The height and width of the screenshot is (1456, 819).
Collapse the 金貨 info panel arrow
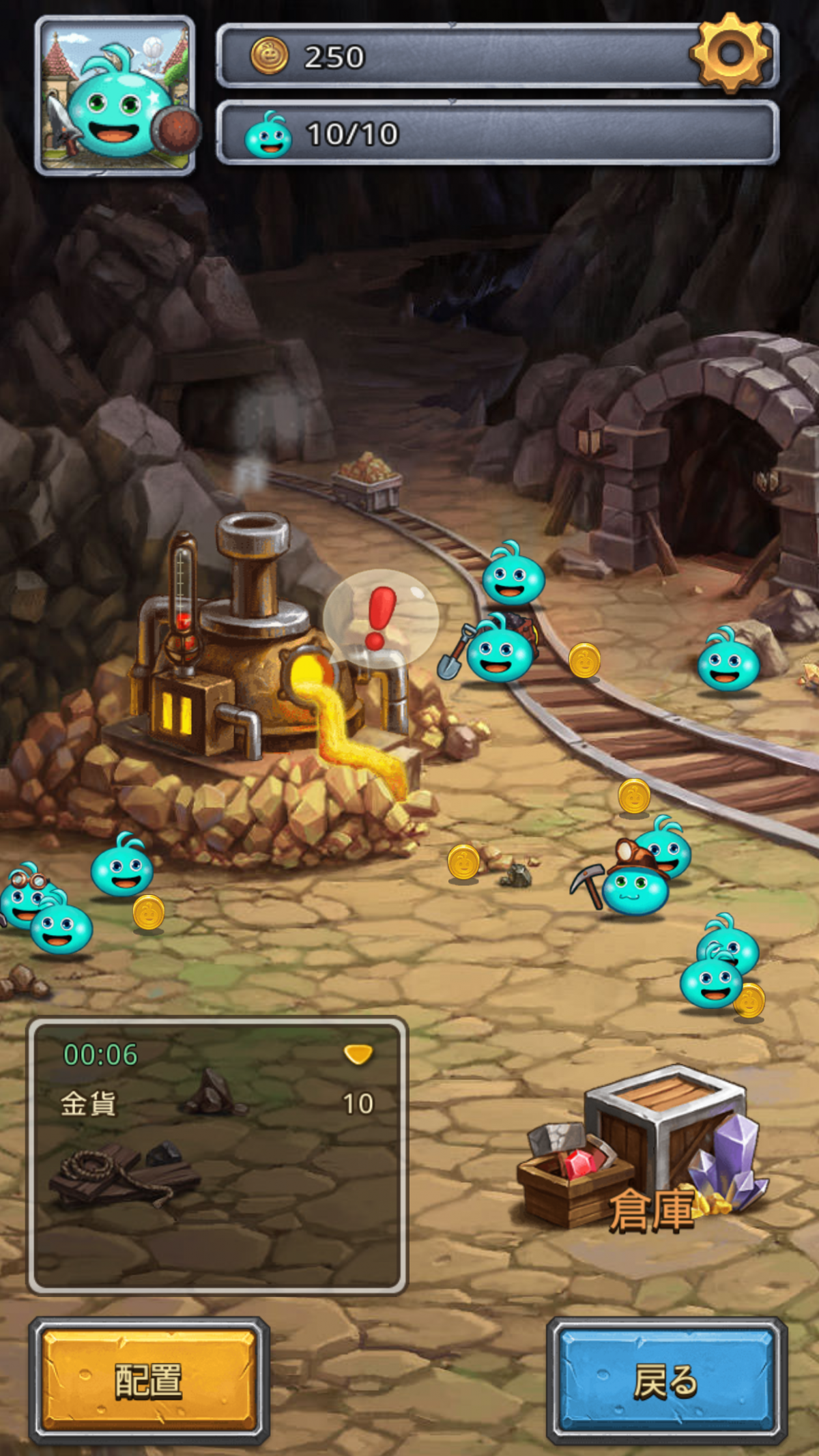tap(358, 1055)
